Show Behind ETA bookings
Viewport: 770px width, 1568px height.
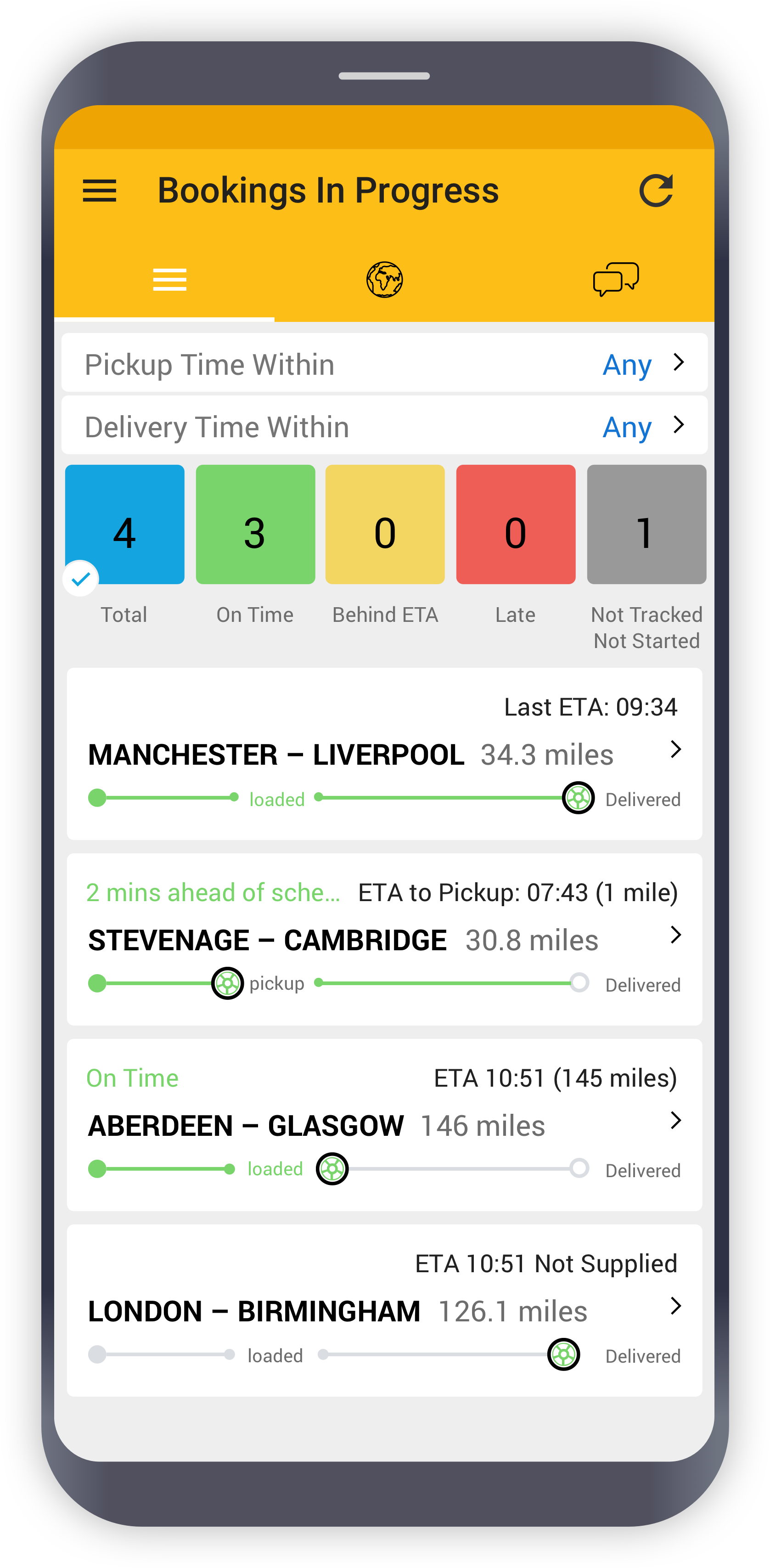tap(385, 525)
